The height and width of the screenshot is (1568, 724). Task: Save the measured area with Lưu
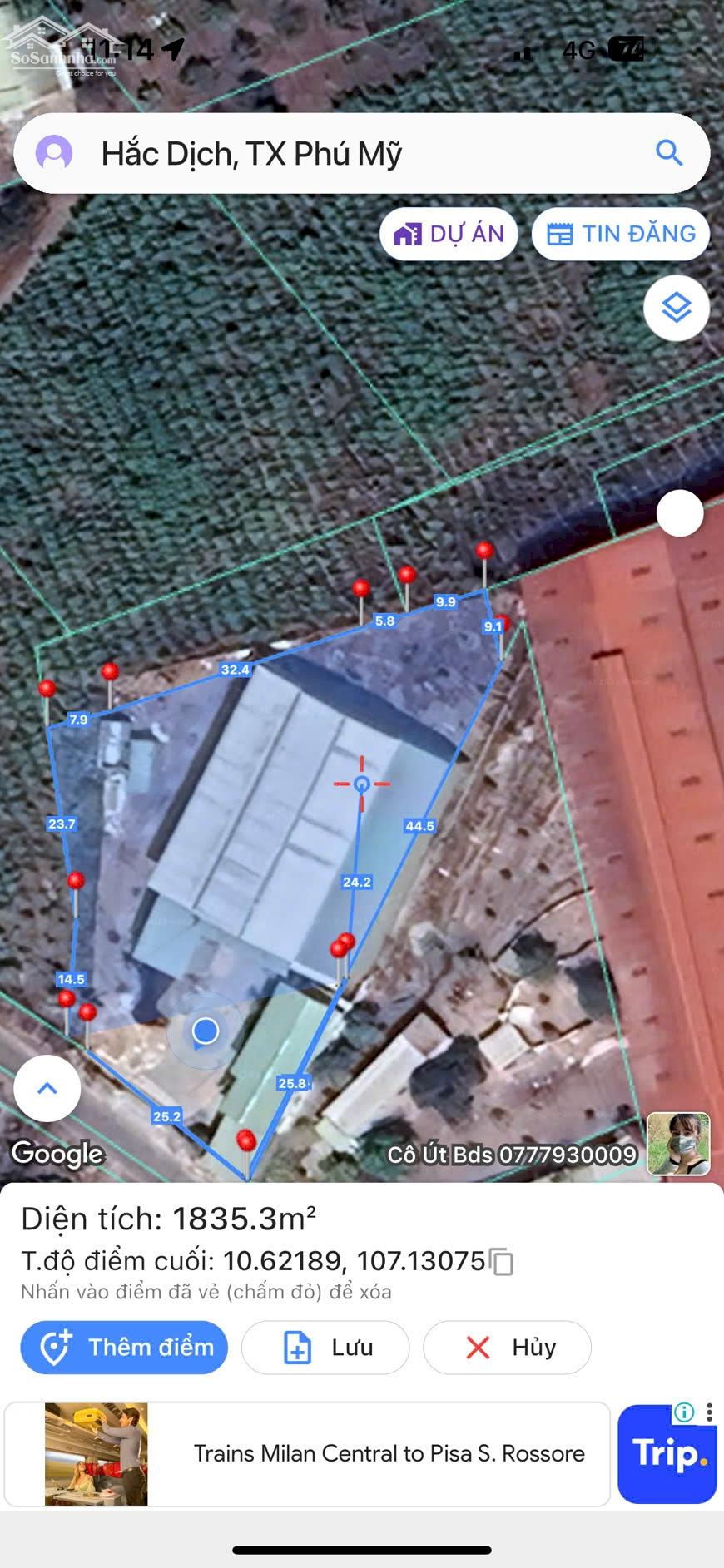coord(325,1347)
